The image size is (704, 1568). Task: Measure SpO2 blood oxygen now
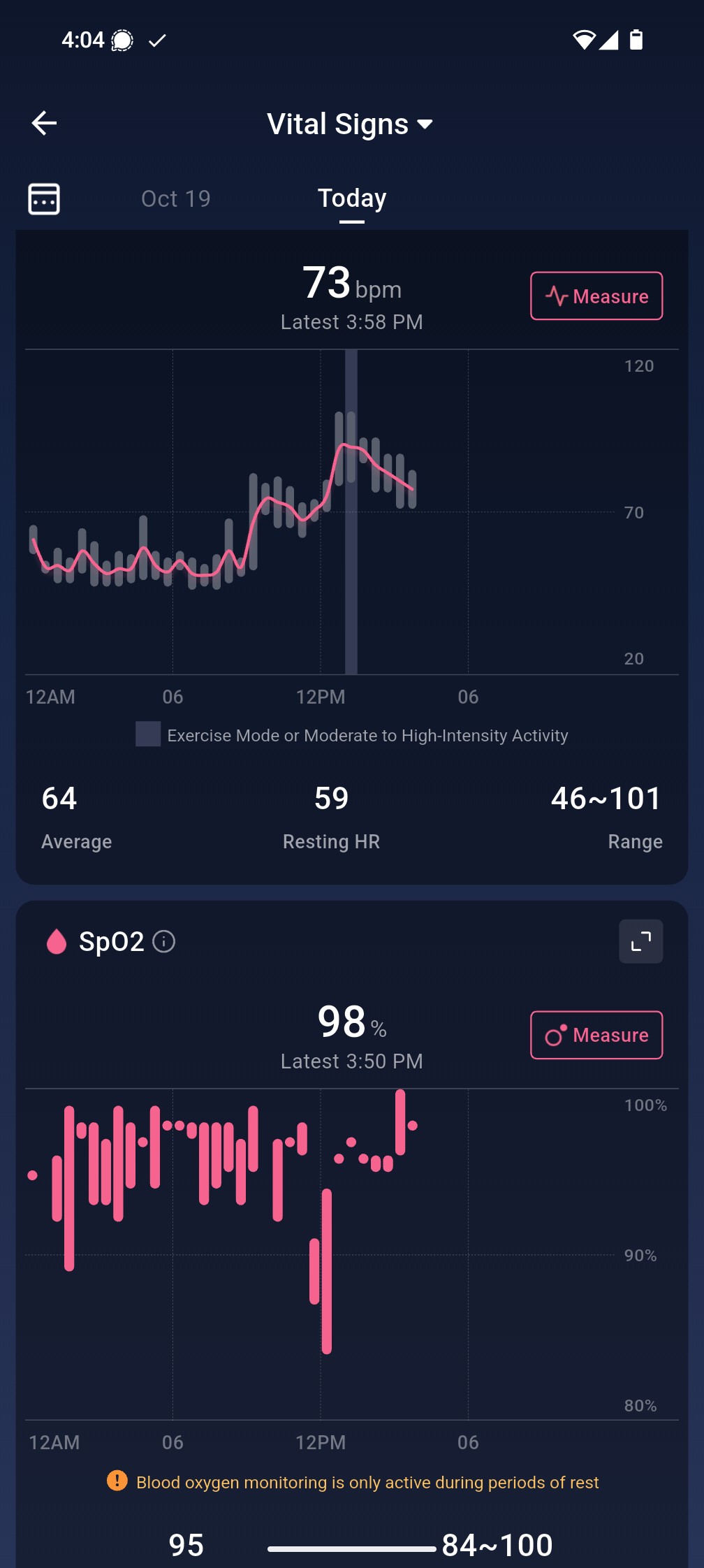pos(596,1035)
